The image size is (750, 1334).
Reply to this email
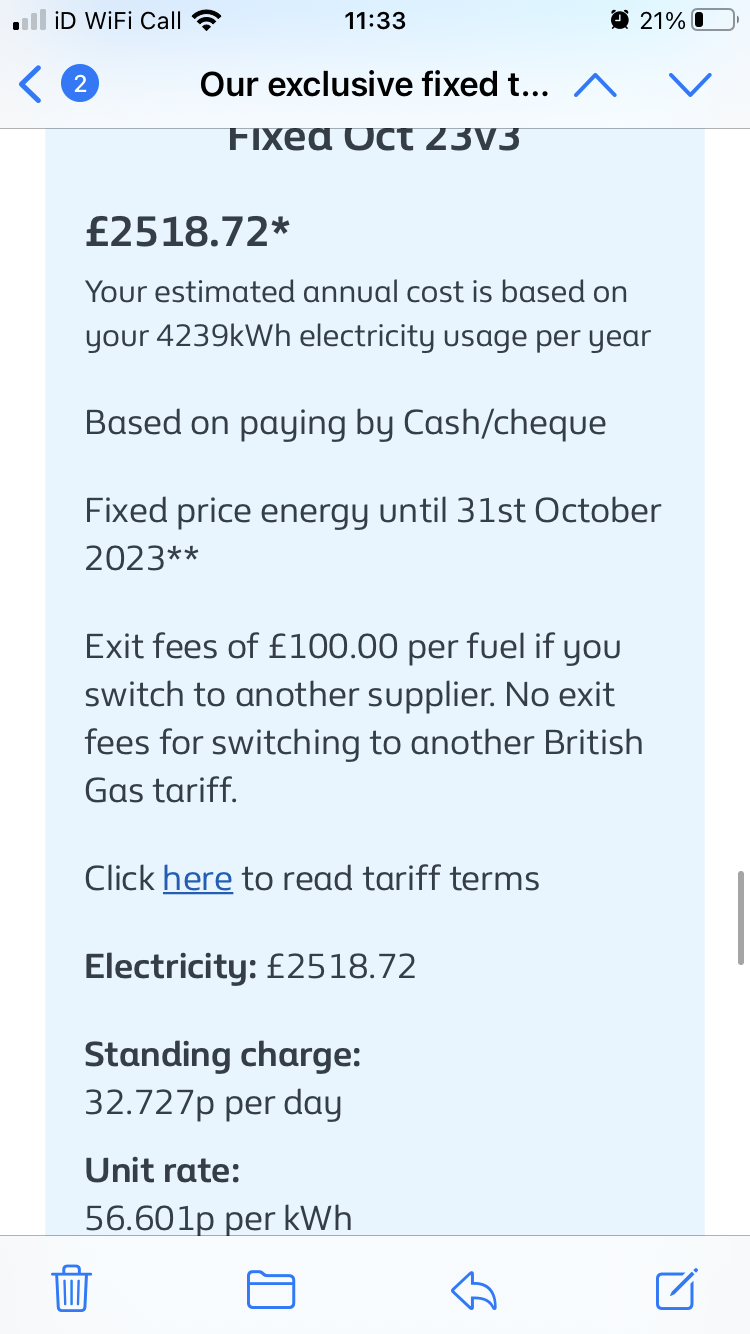474,1289
